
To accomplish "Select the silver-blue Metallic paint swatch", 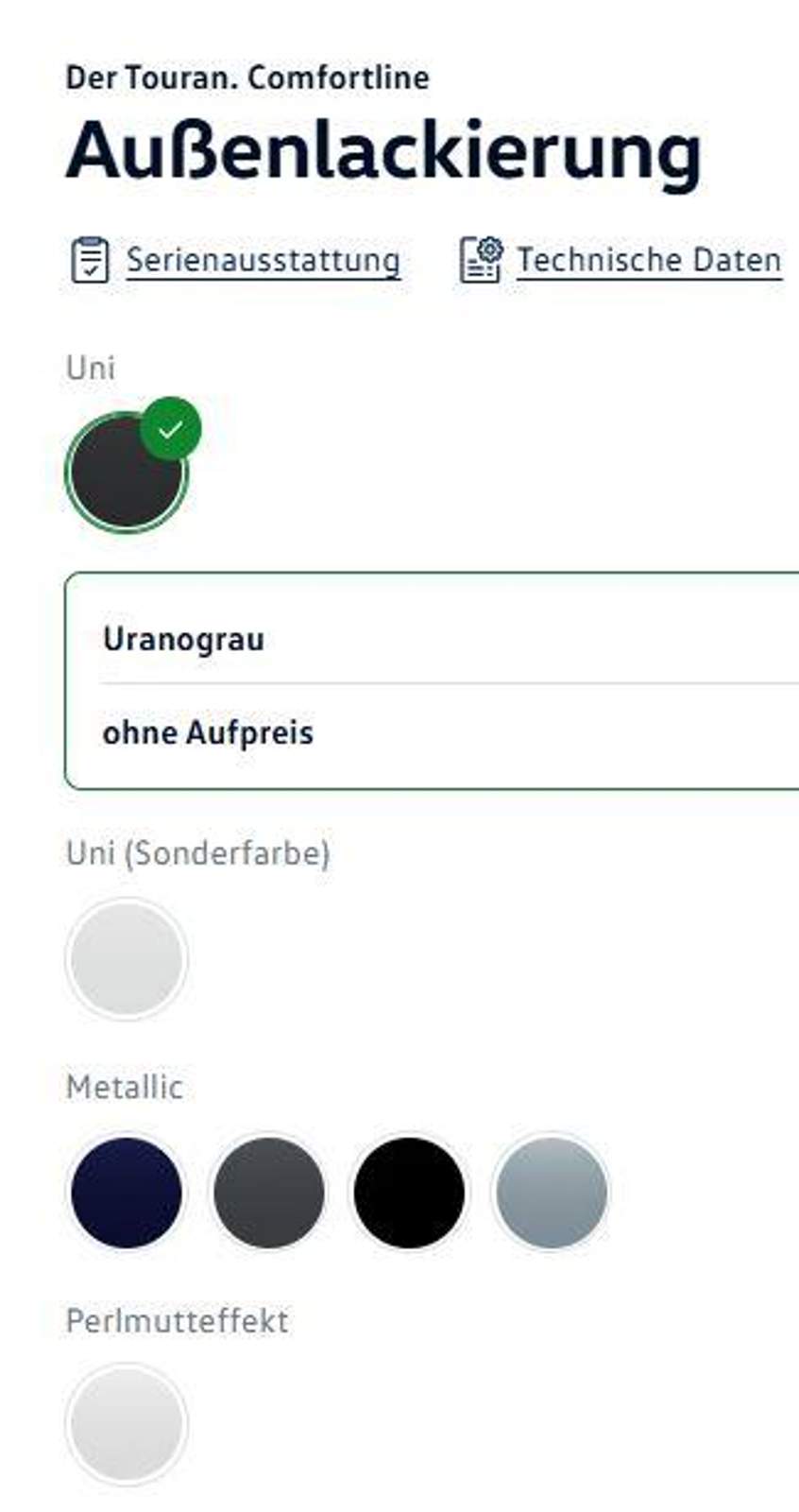I will [x=551, y=1193].
